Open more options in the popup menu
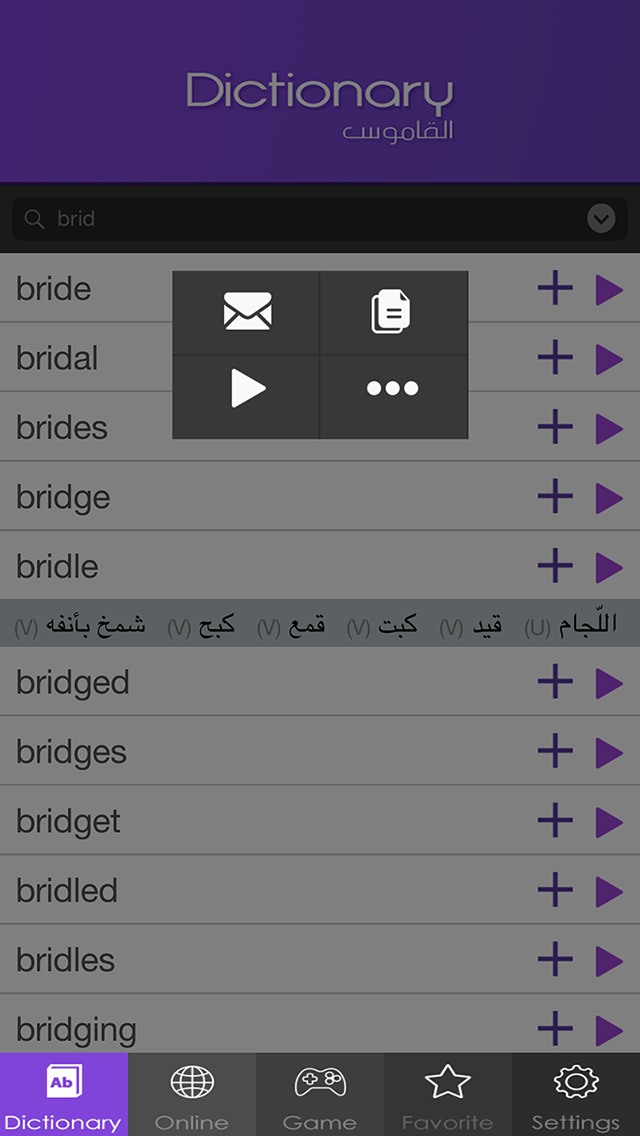 point(392,389)
